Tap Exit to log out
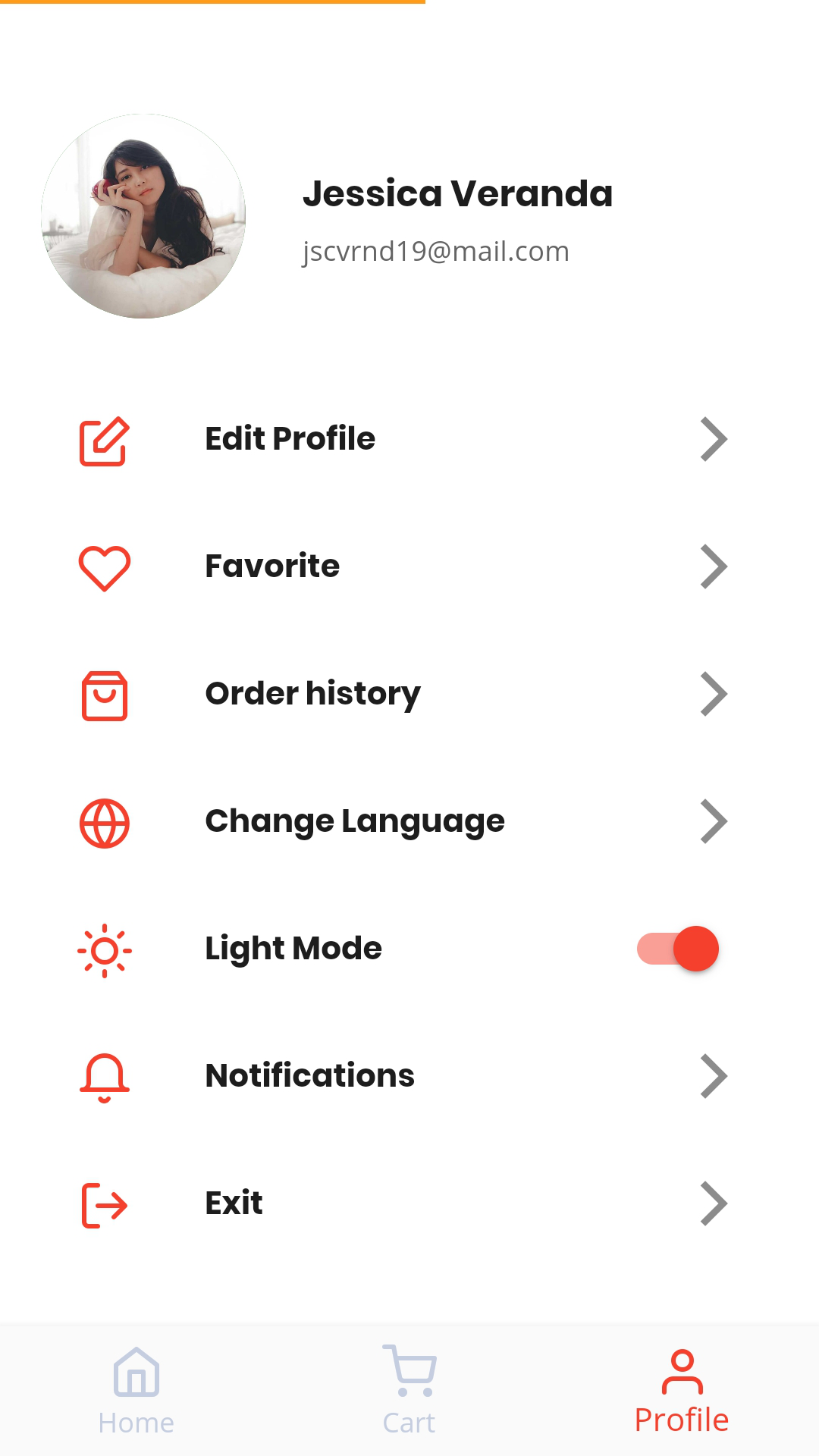The image size is (819, 1456). [x=409, y=1203]
